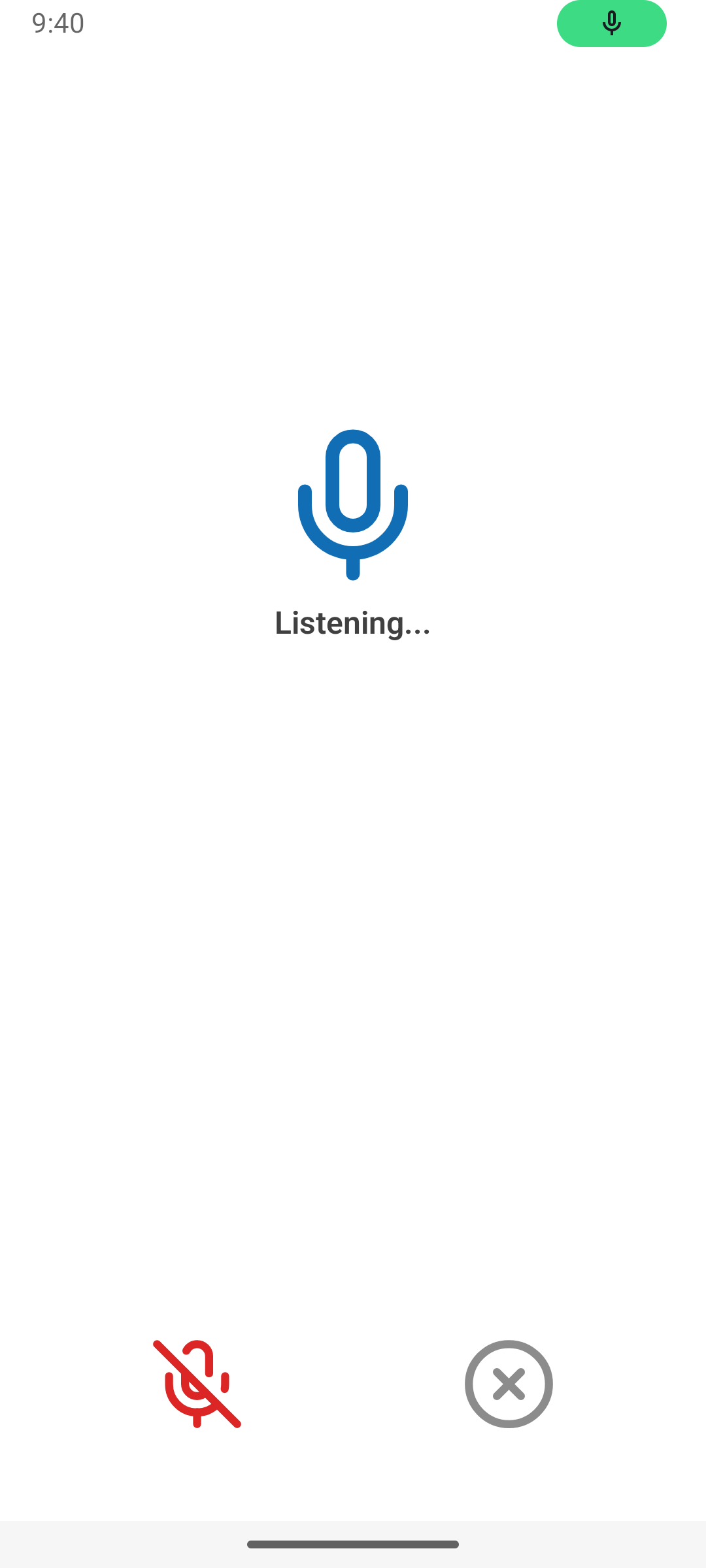Select the status bar area

tap(353, 24)
